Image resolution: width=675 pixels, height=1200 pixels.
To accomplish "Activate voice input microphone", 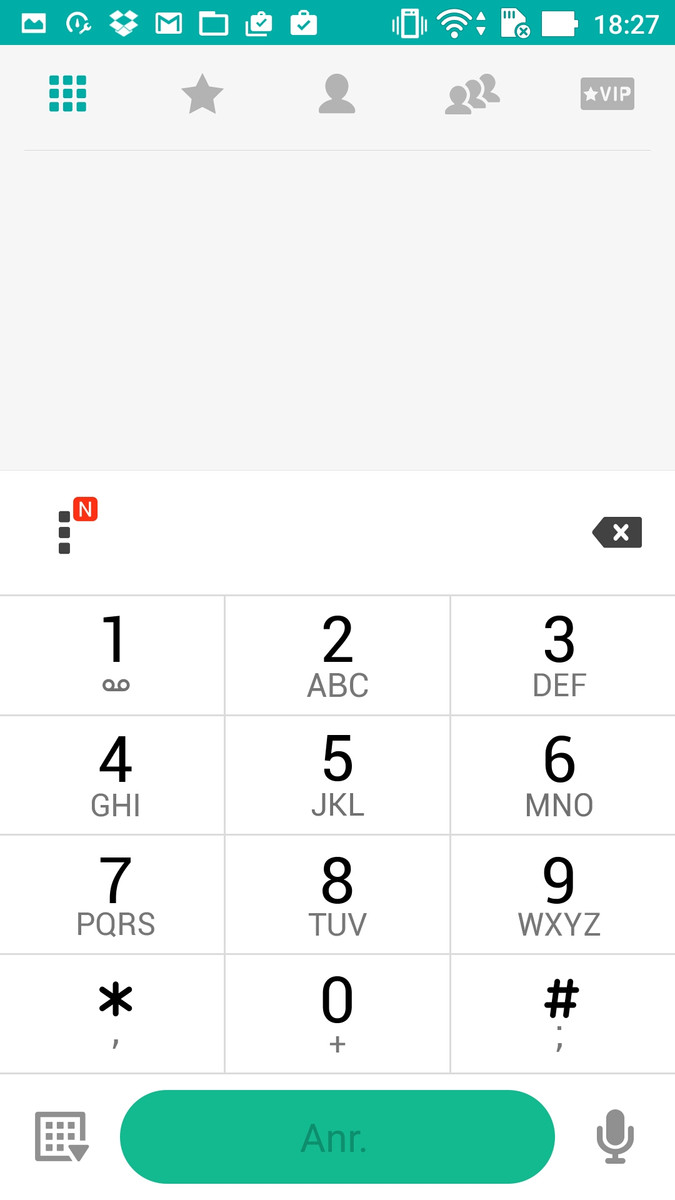I will [615, 1137].
